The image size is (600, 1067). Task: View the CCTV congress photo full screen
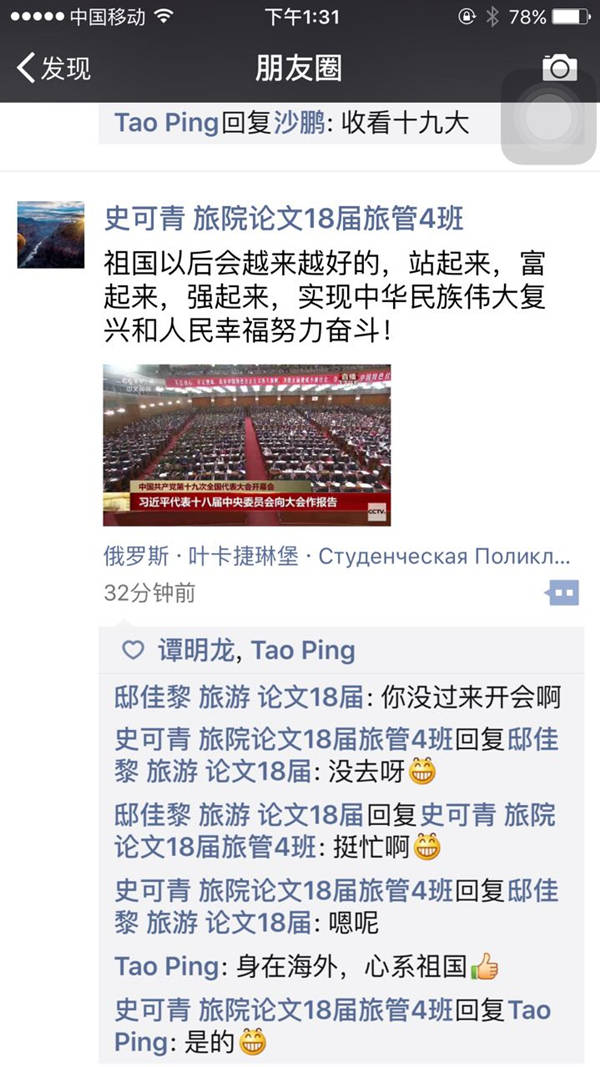(x=247, y=445)
